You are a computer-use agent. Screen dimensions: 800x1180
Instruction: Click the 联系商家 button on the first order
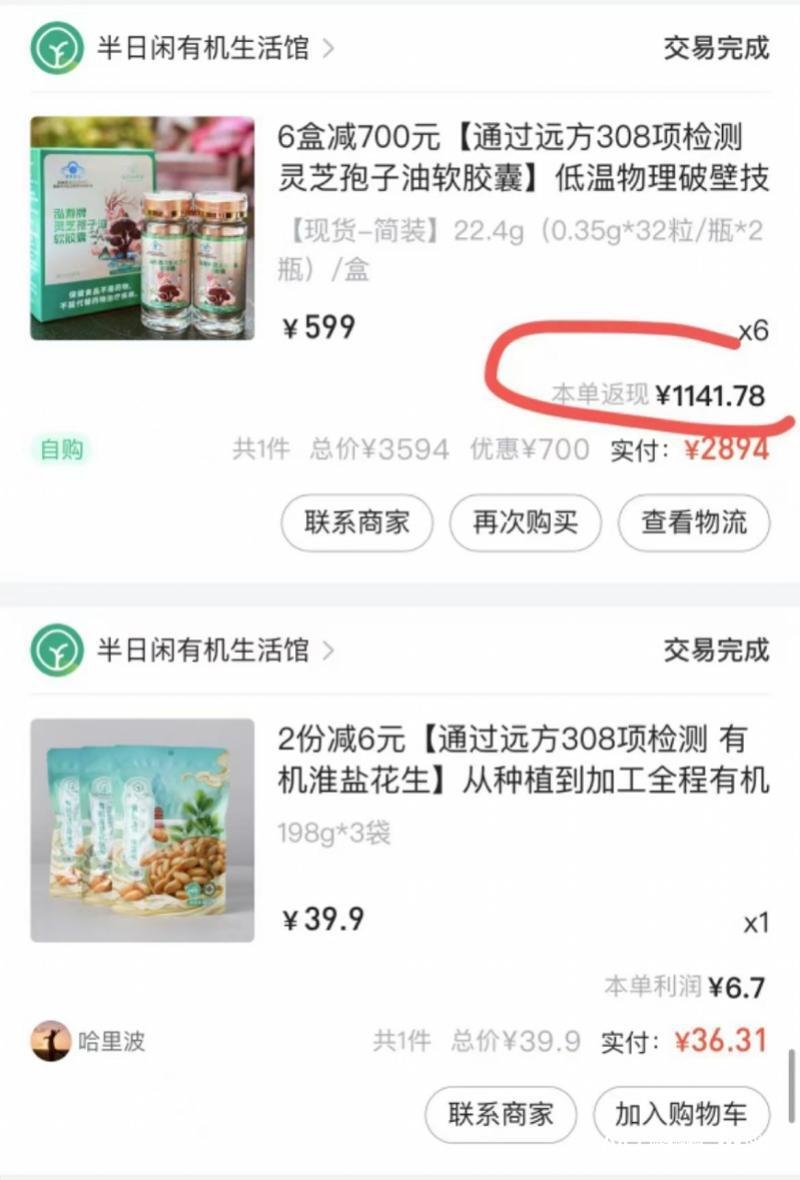pyautogui.click(x=357, y=522)
